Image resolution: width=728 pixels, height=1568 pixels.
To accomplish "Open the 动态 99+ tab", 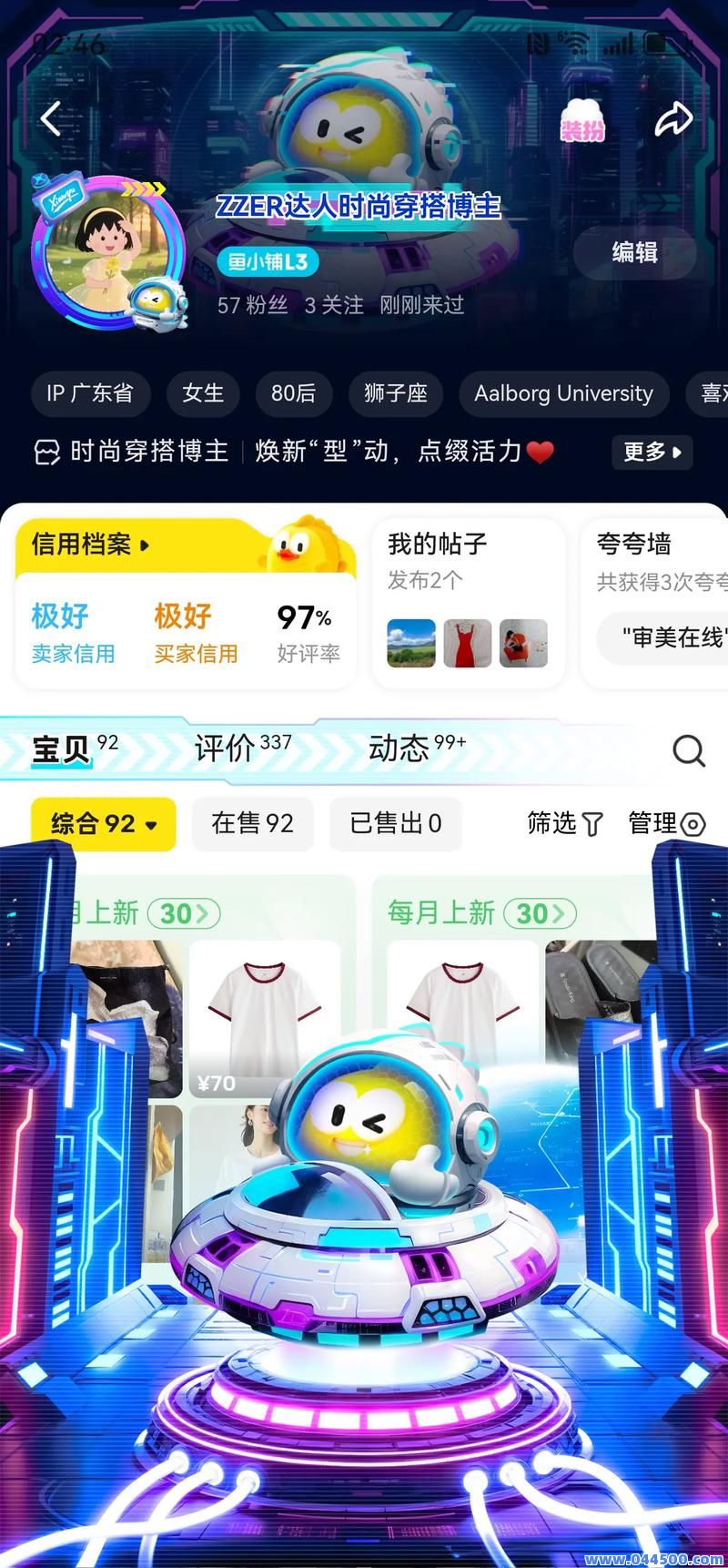I will (x=414, y=748).
